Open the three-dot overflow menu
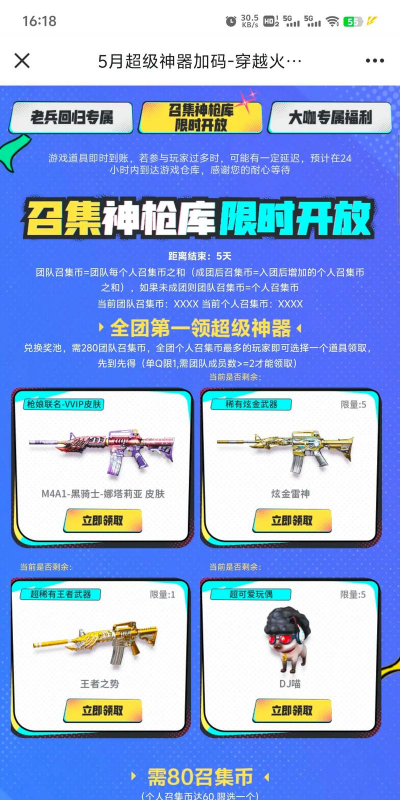The height and width of the screenshot is (800, 400). pos(375,61)
